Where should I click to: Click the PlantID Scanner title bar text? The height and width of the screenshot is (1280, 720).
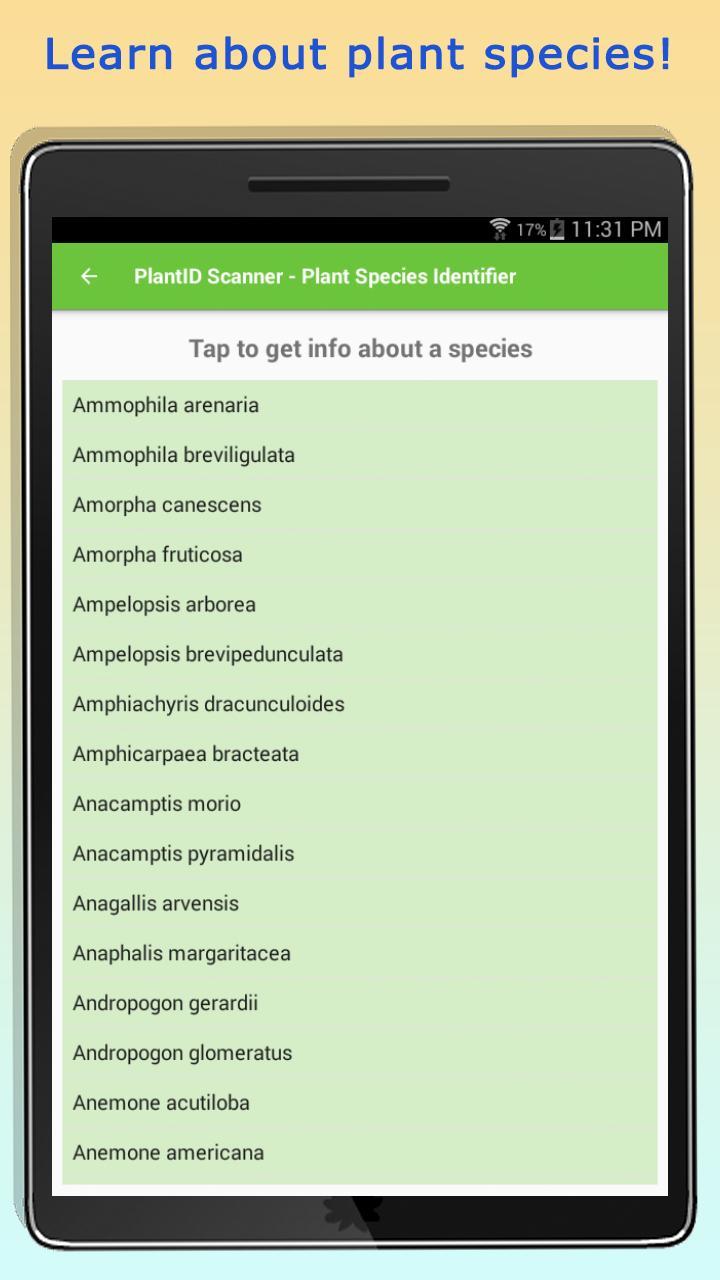[325, 276]
